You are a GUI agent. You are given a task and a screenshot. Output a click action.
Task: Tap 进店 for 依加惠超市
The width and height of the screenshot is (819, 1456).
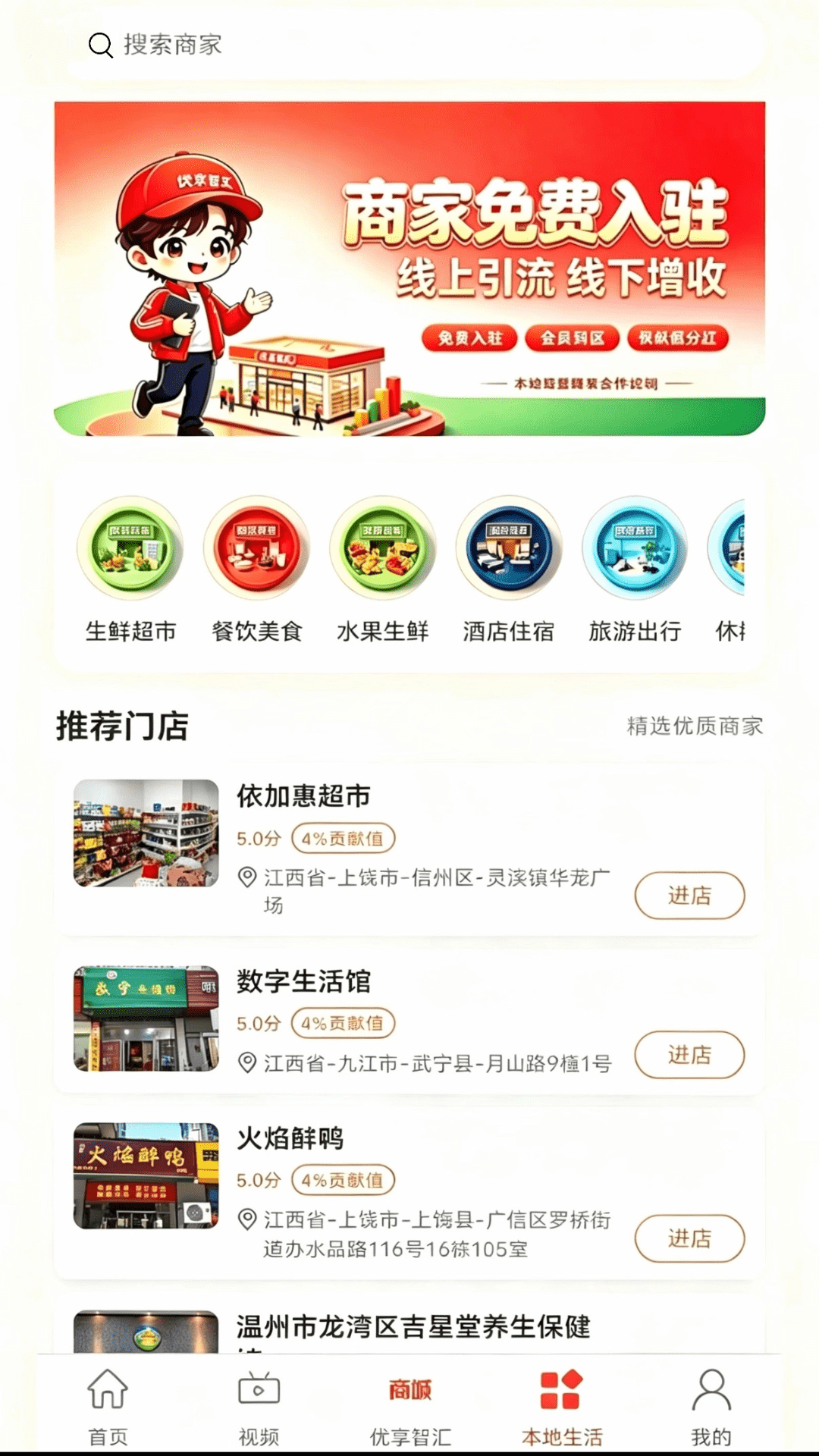(689, 896)
